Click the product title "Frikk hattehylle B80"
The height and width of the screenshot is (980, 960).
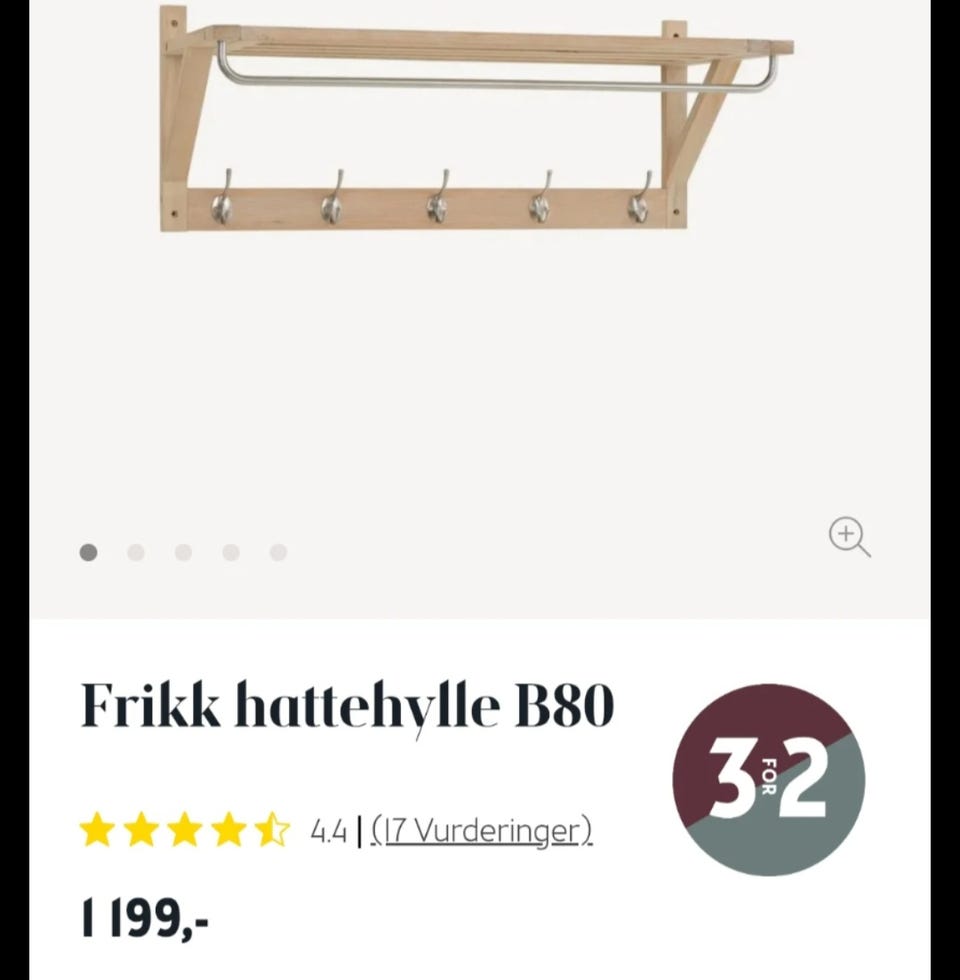click(349, 706)
